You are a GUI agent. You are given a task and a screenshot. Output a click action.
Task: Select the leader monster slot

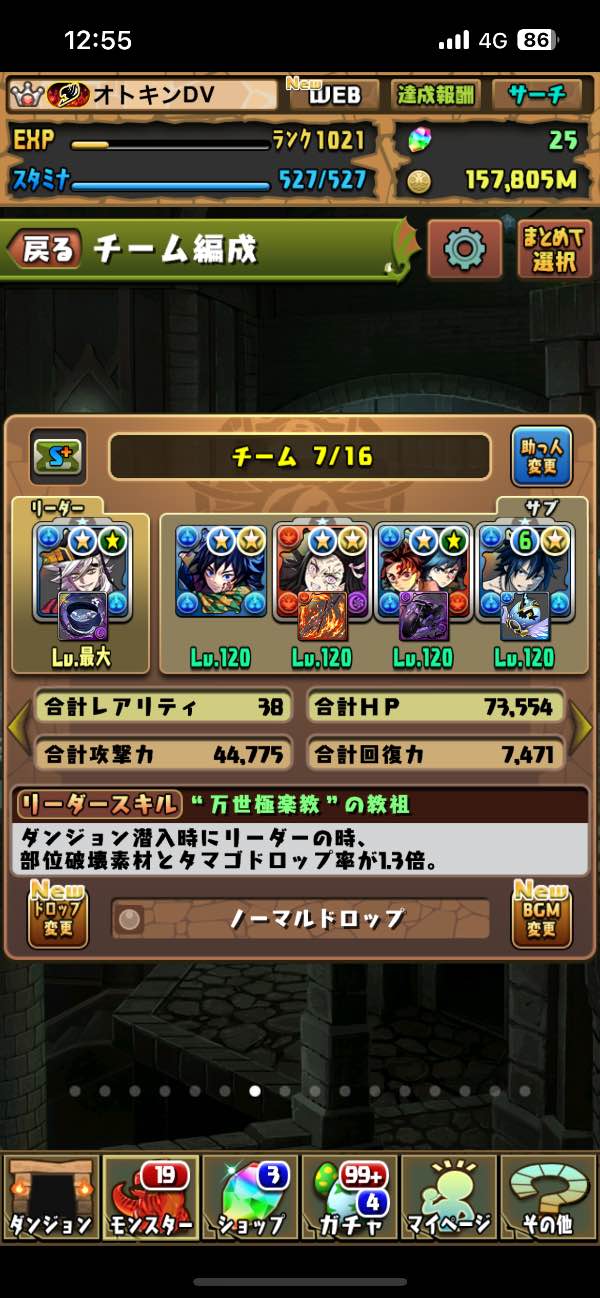pos(80,582)
